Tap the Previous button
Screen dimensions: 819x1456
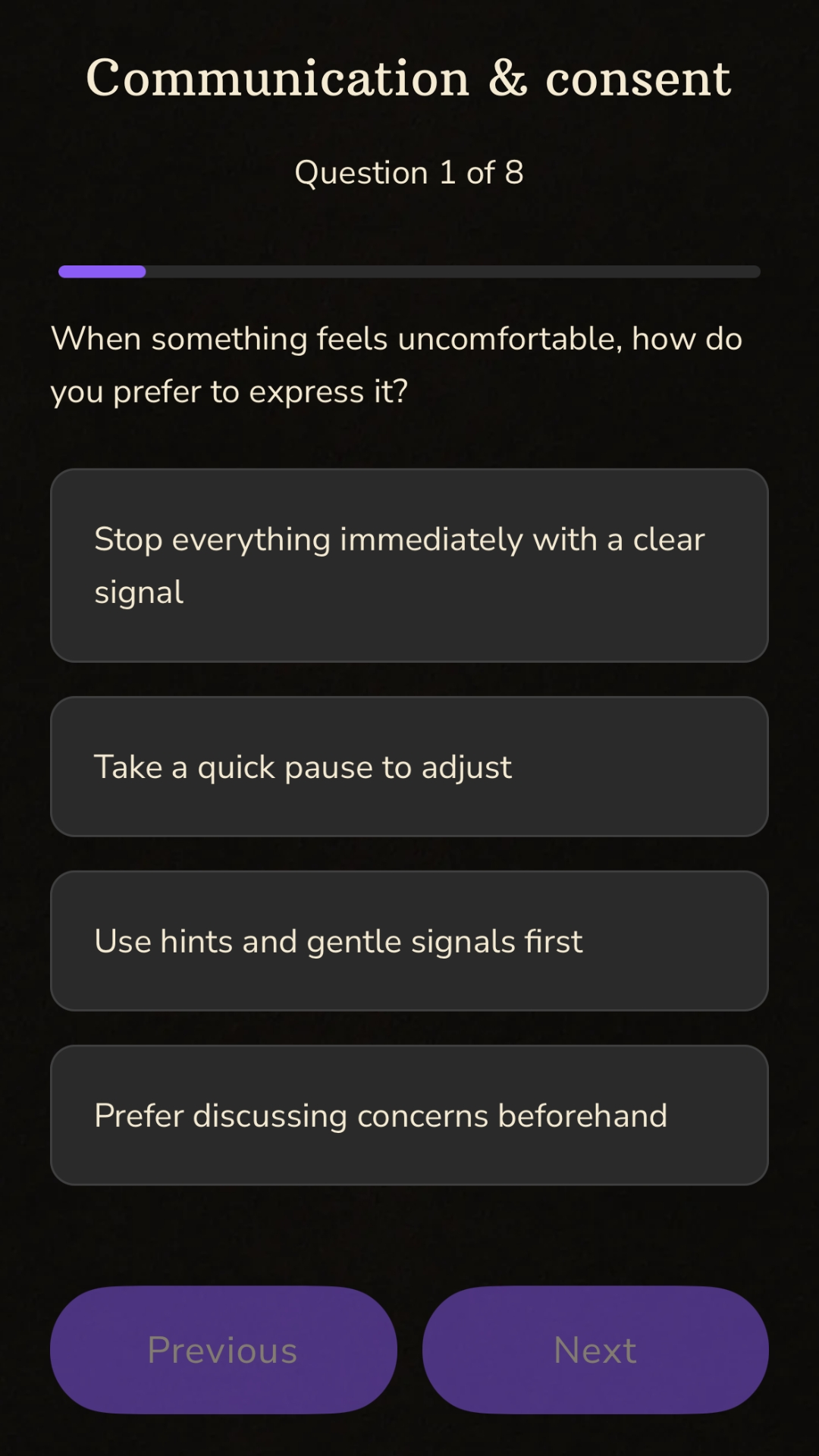223,1350
